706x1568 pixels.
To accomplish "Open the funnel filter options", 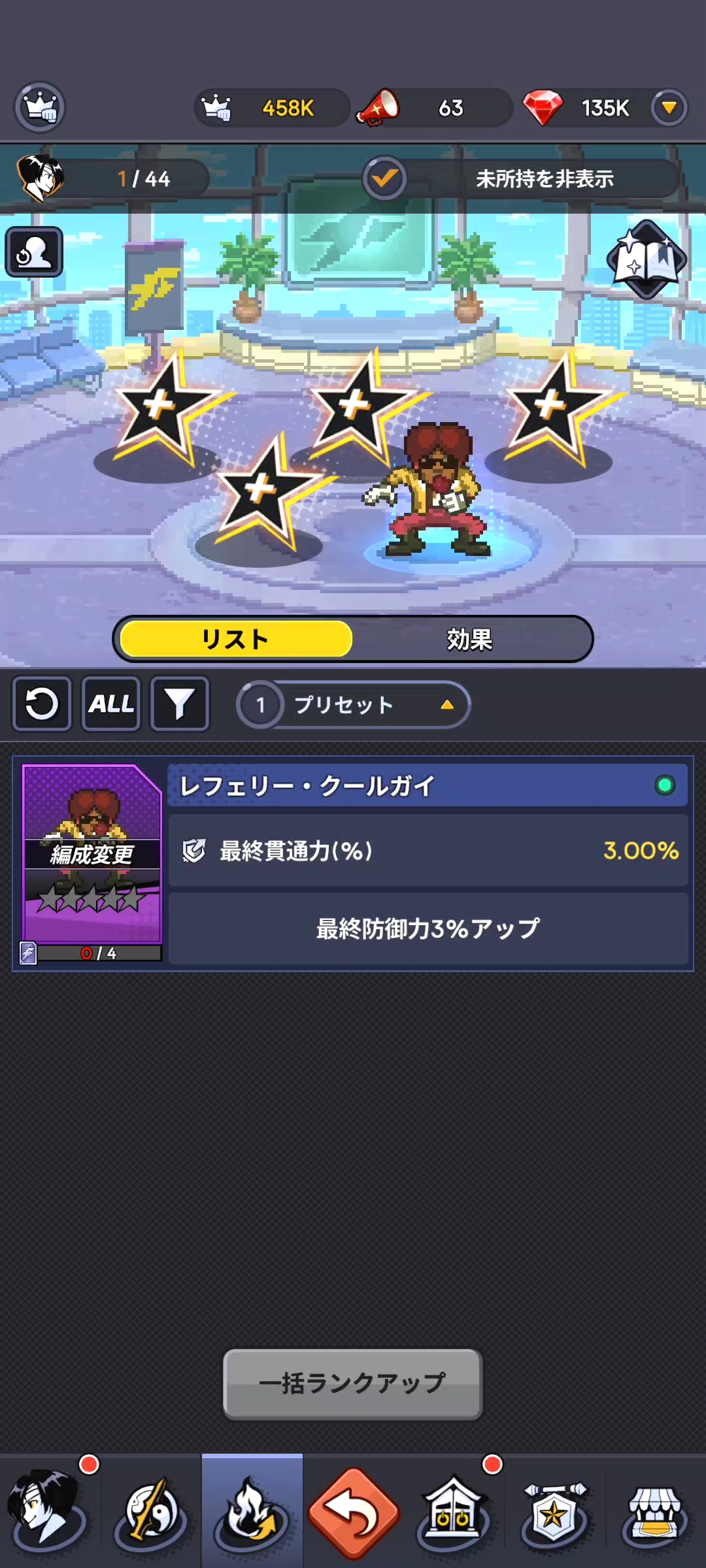I will pos(180,704).
